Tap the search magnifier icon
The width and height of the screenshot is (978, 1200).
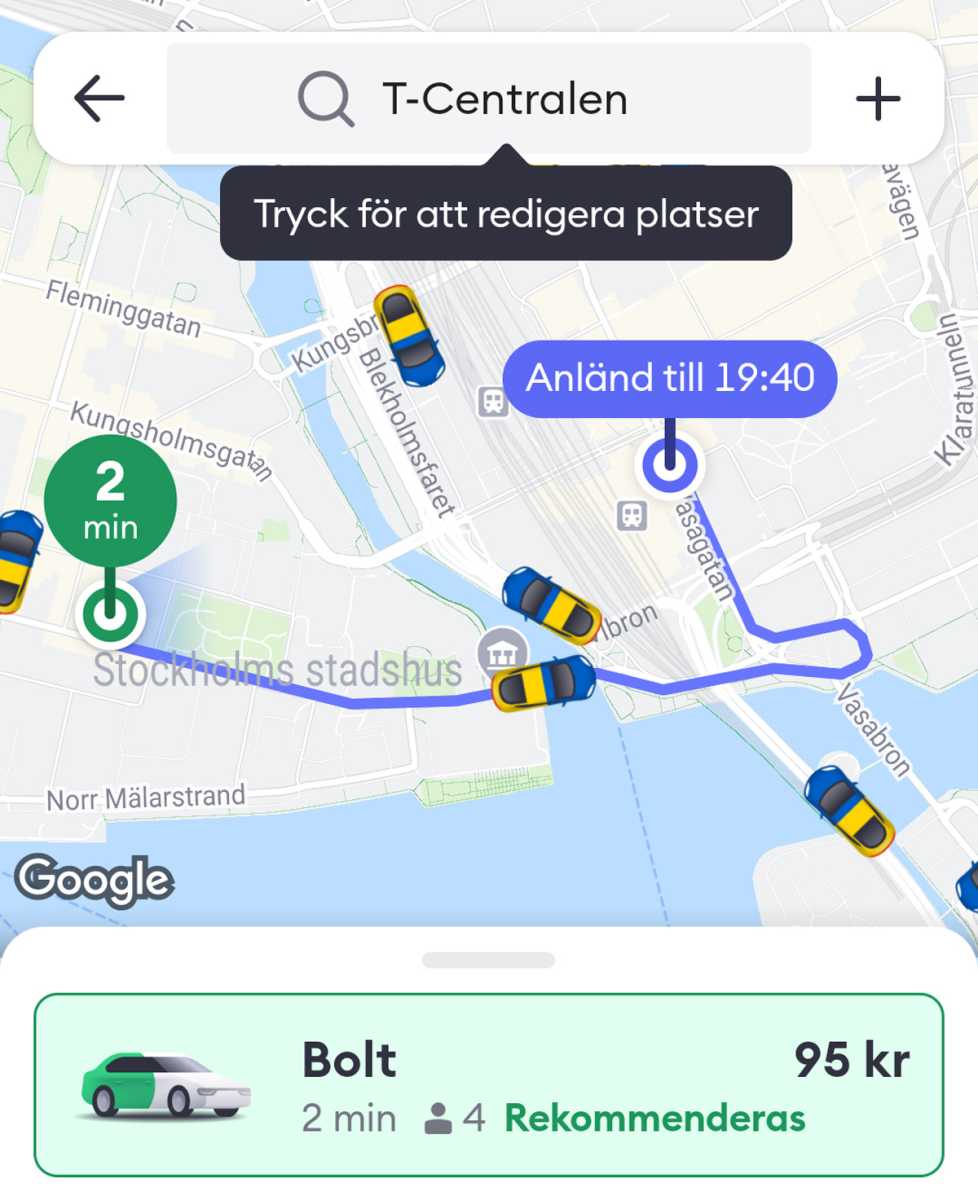pyautogui.click(x=323, y=97)
